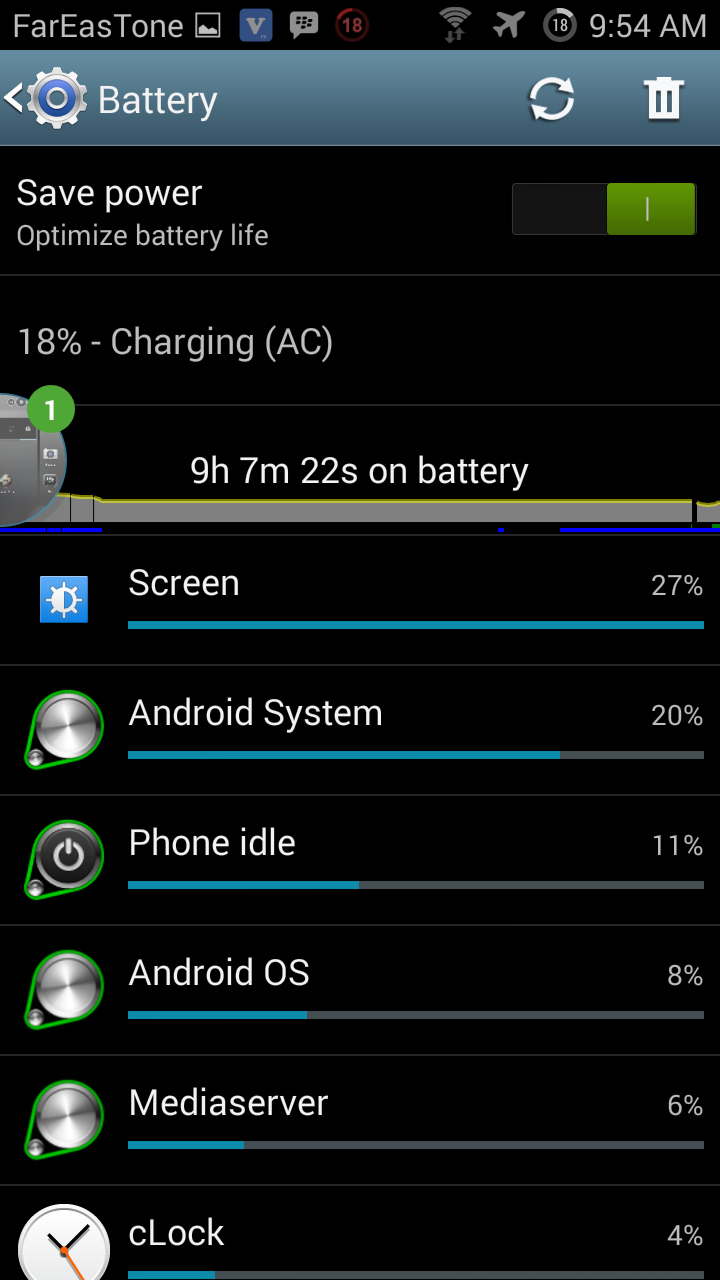Open Android OS usage details
This screenshot has height=1280, width=720.
[x=360, y=991]
